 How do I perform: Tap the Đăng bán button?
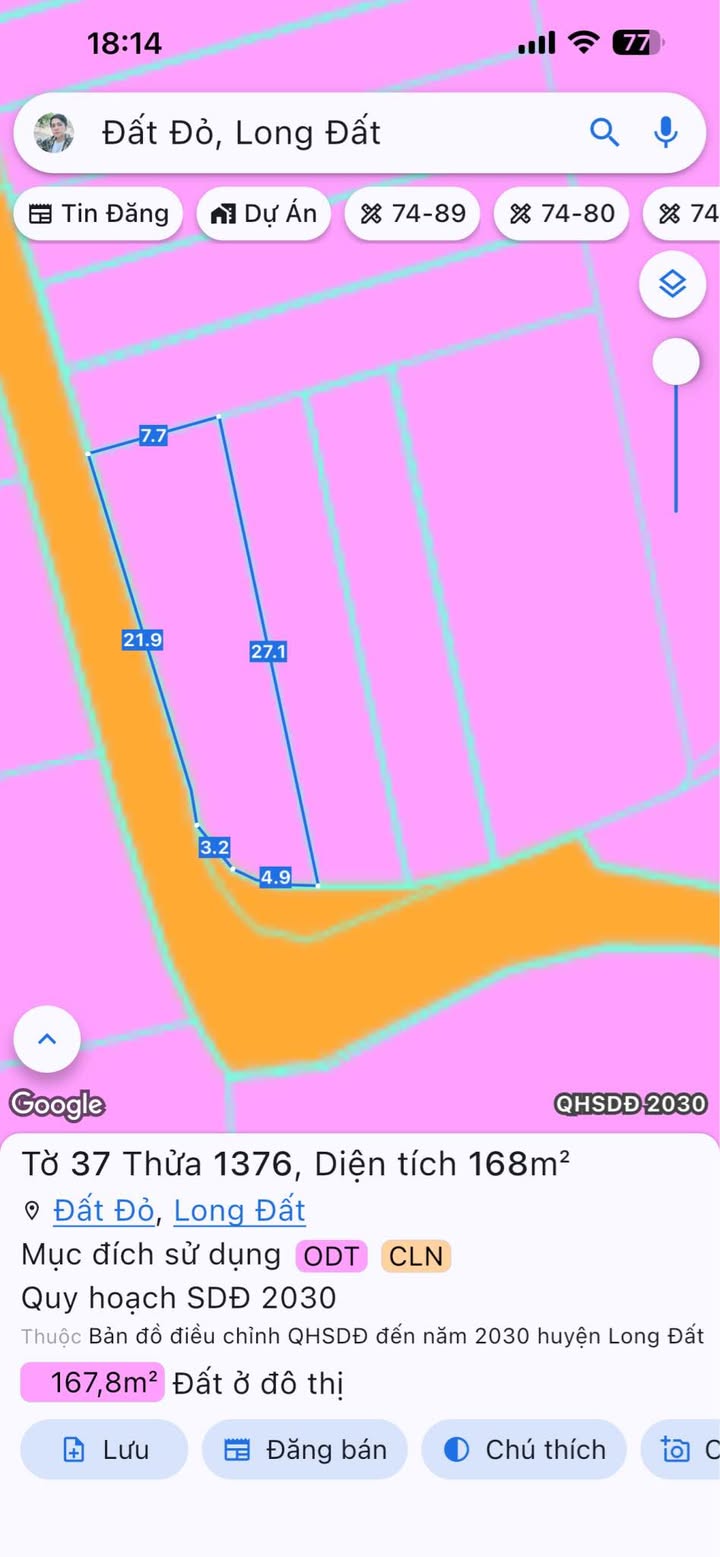coord(305,1450)
